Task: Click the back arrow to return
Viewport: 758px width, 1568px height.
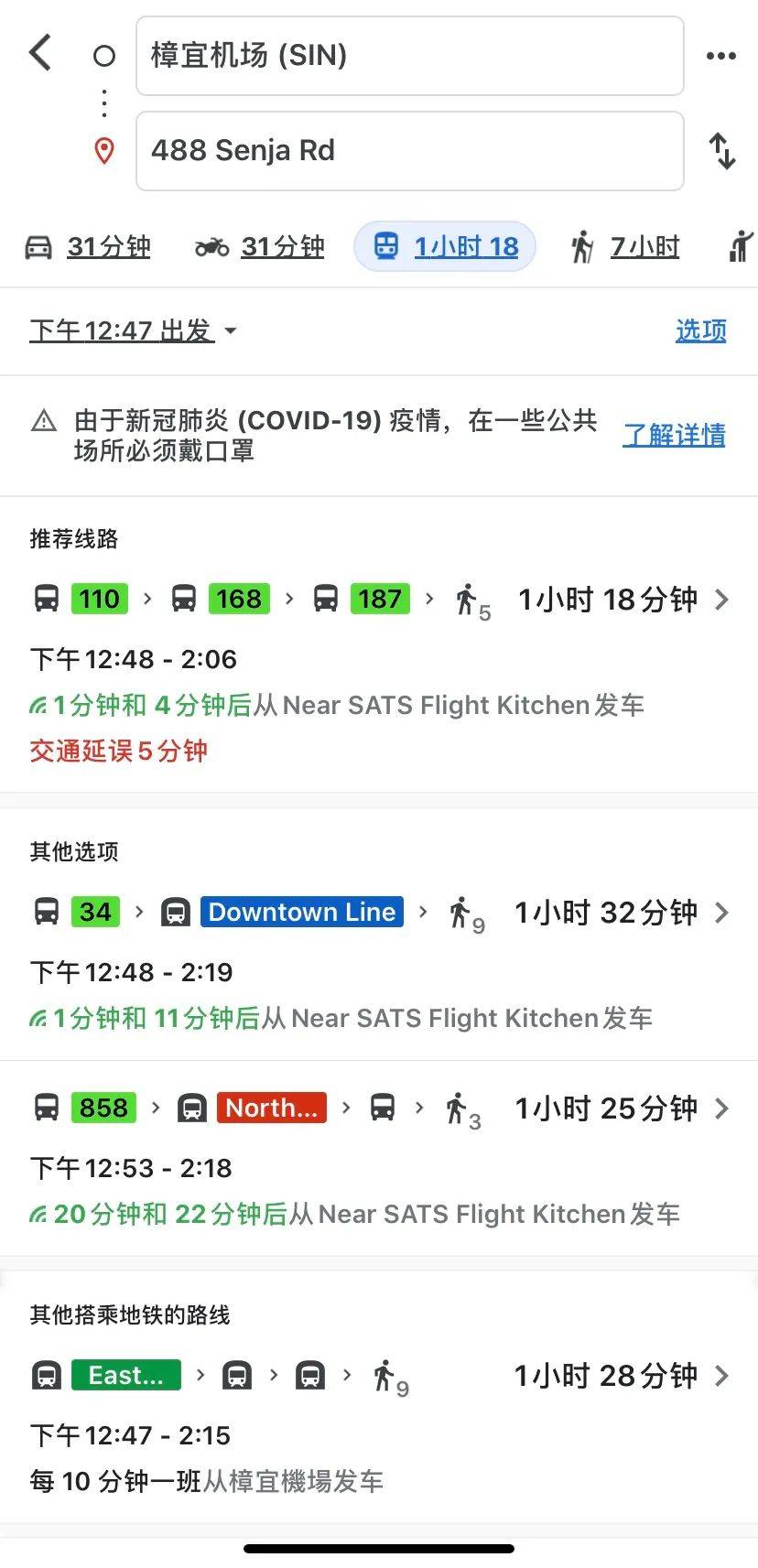Action: (x=38, y=53)
